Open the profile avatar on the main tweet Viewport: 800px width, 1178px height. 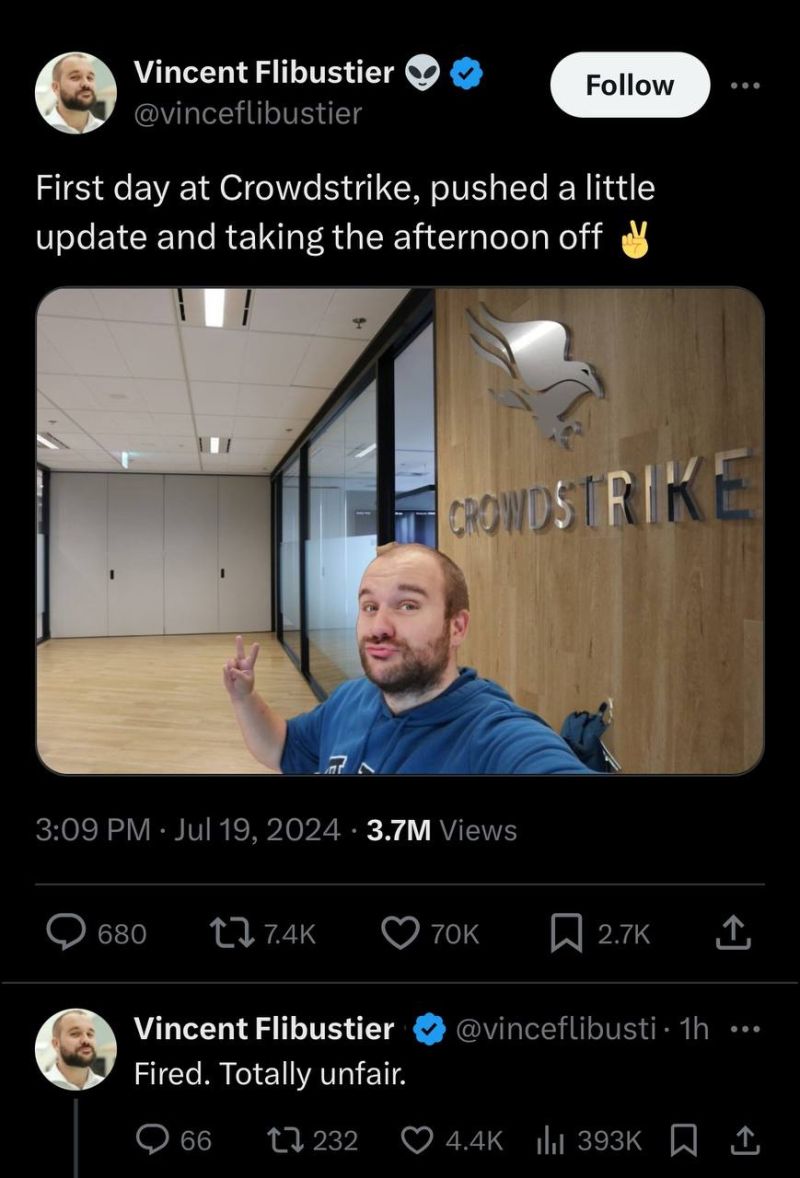tap(75, 93)
